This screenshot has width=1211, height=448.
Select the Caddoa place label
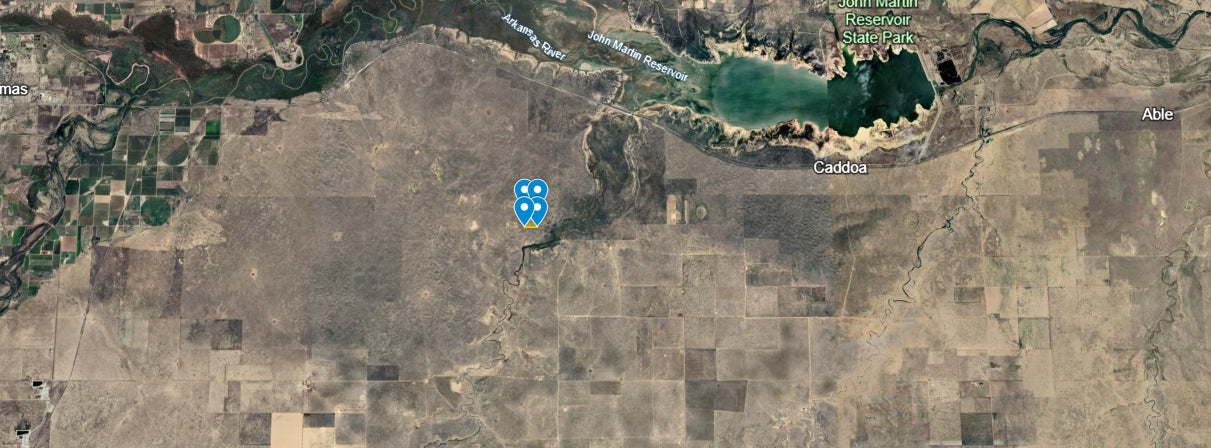840,167
